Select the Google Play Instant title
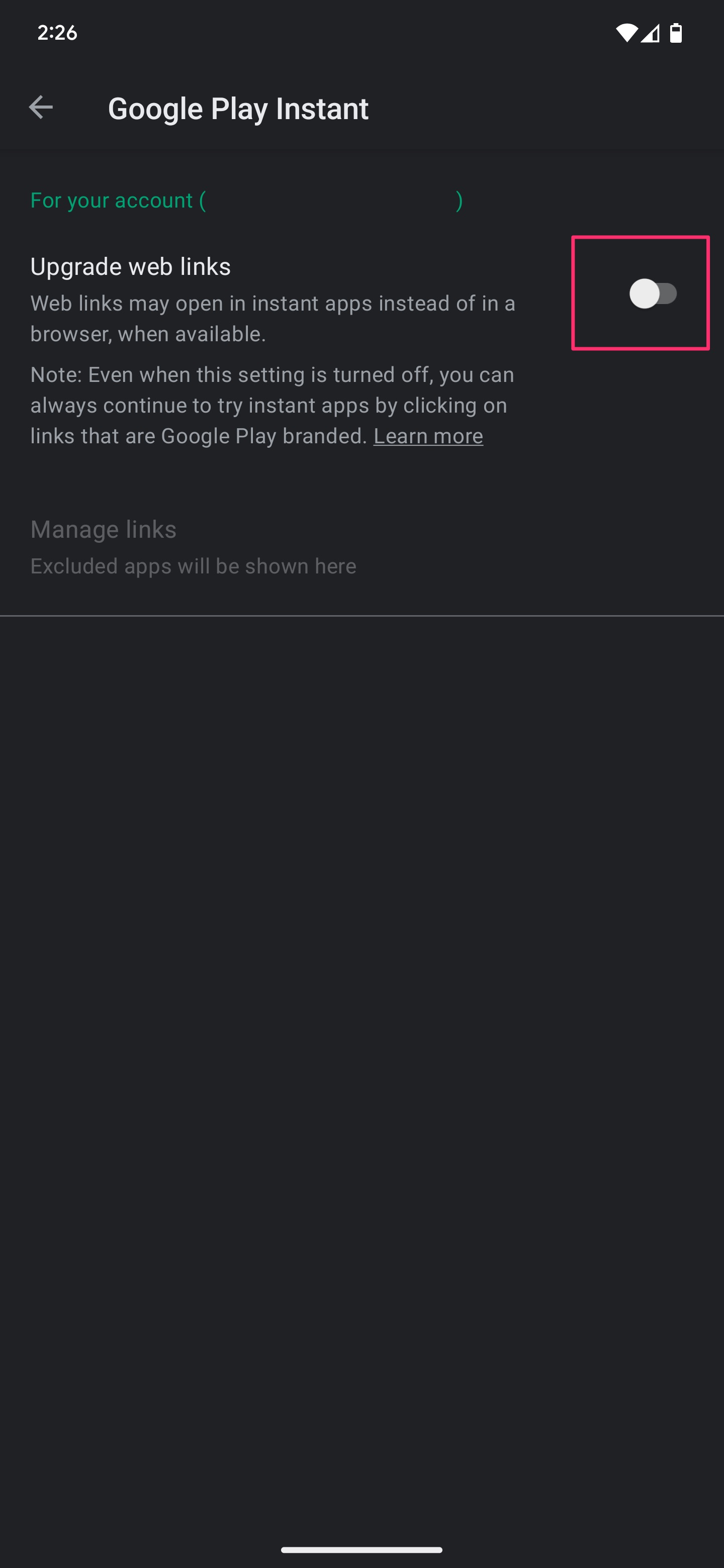This screenshot has width=724, height=1568. pos(238,108)
